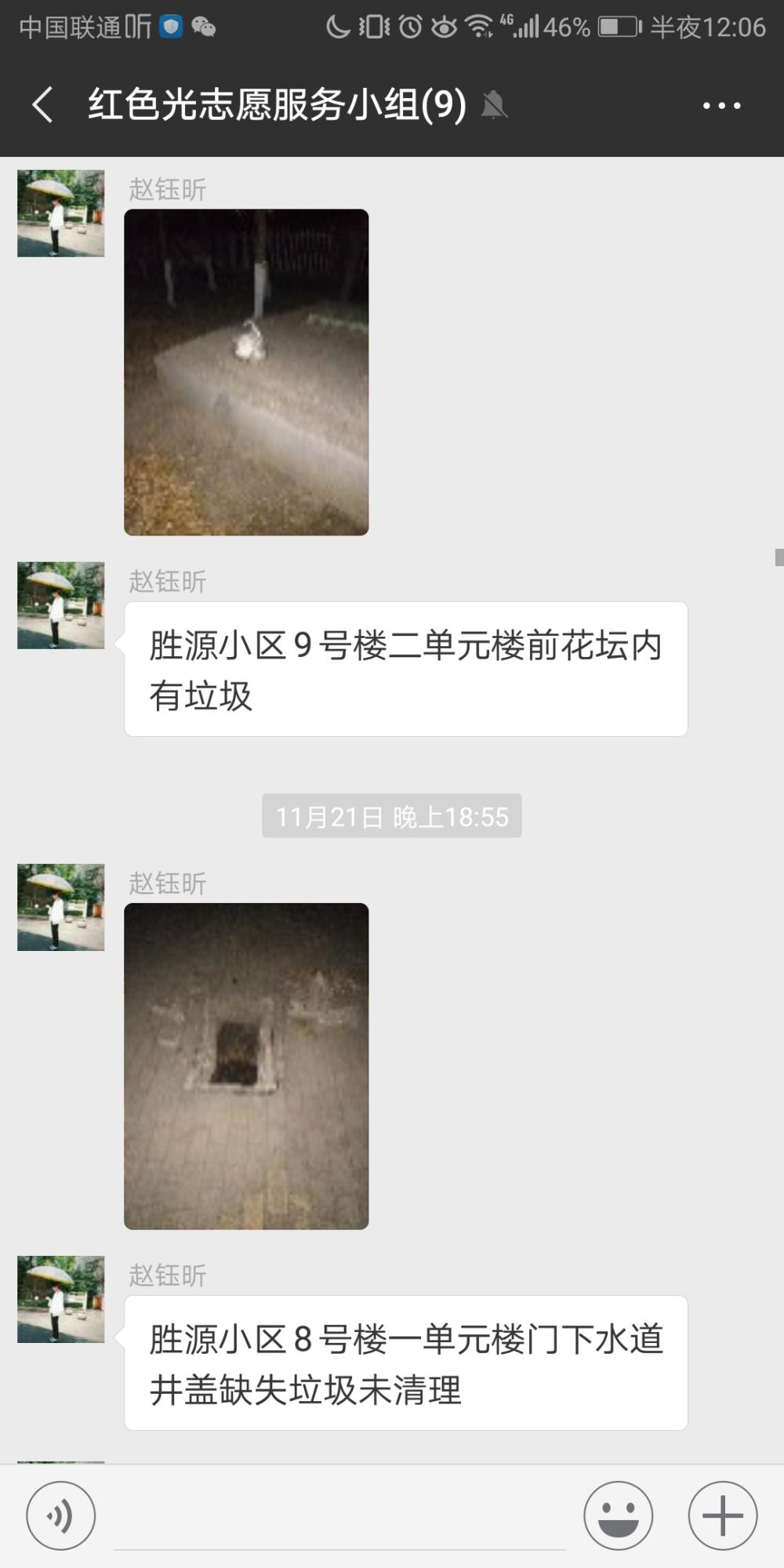This screenshot has height=1568, width=784.
Task: View the flower bed garbage photo
Action: pos(246,372)
